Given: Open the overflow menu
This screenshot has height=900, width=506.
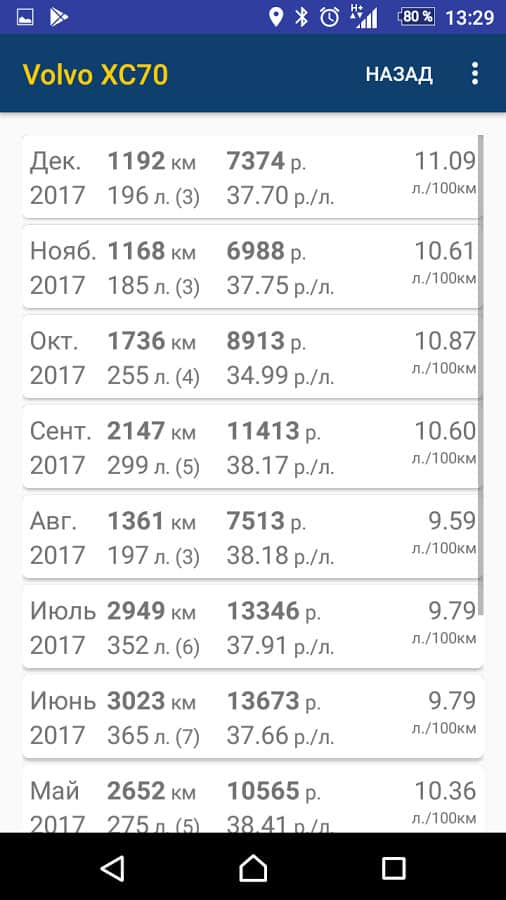Looking at the screenshot, I should point(474,74).
